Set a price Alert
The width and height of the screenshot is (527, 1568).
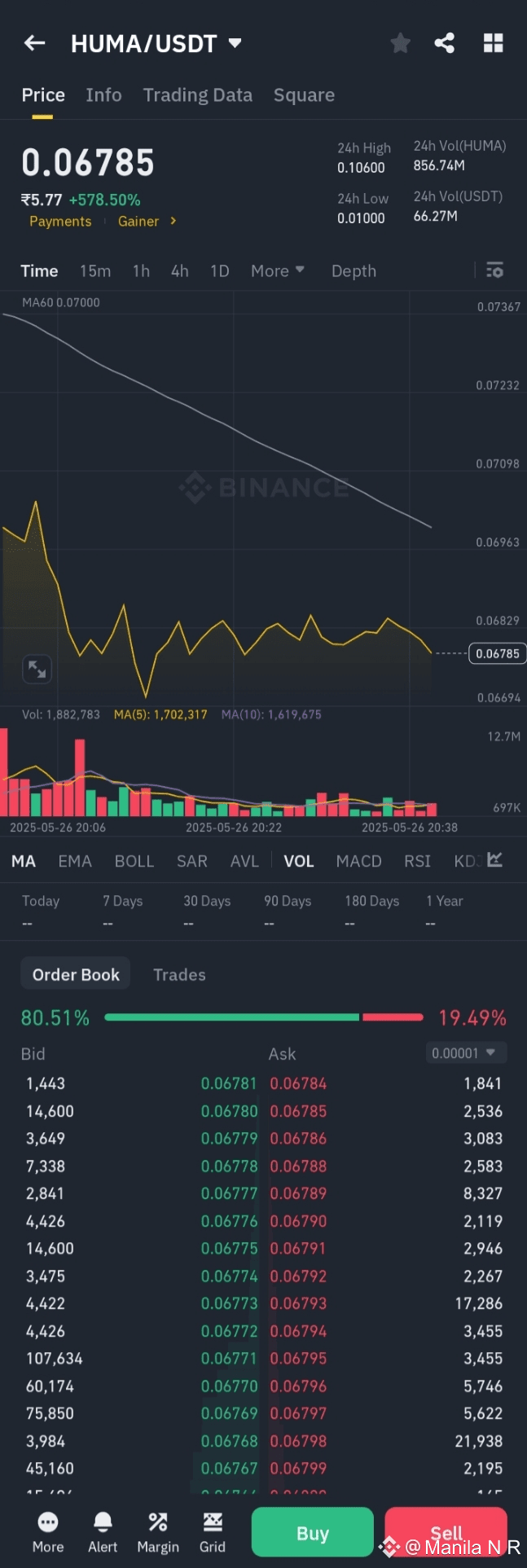(x=103, y=1533)
